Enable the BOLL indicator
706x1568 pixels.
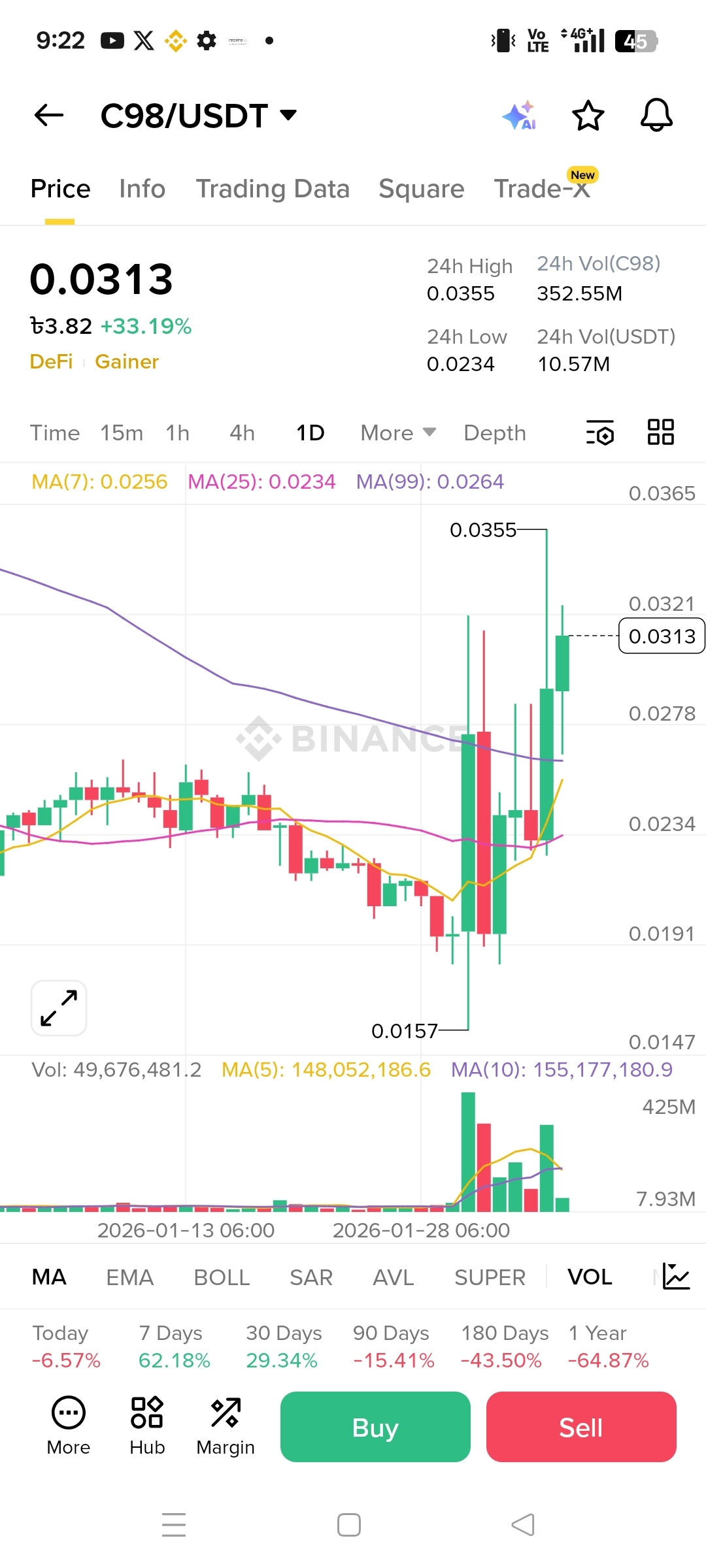[x=222, y=1277]
